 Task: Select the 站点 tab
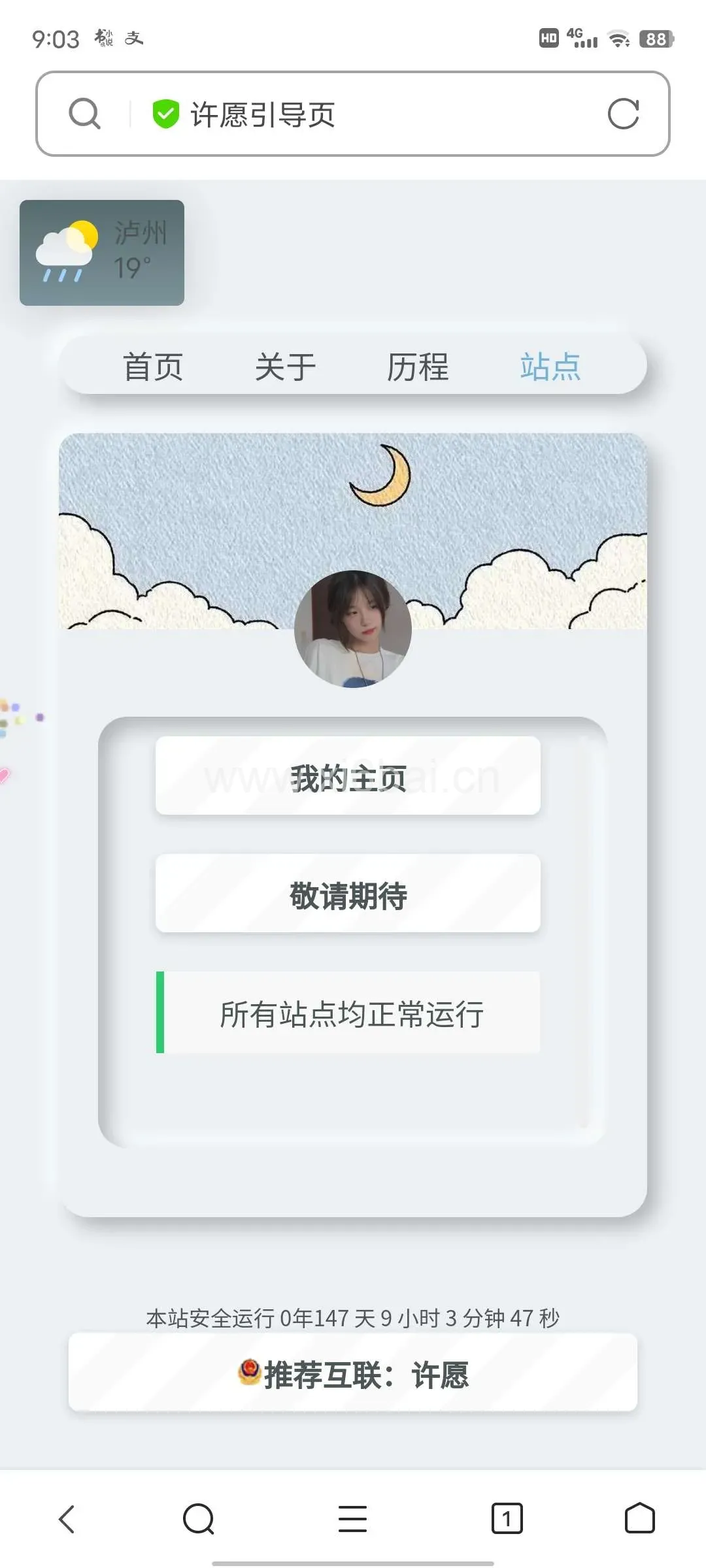tap(550, 367)
